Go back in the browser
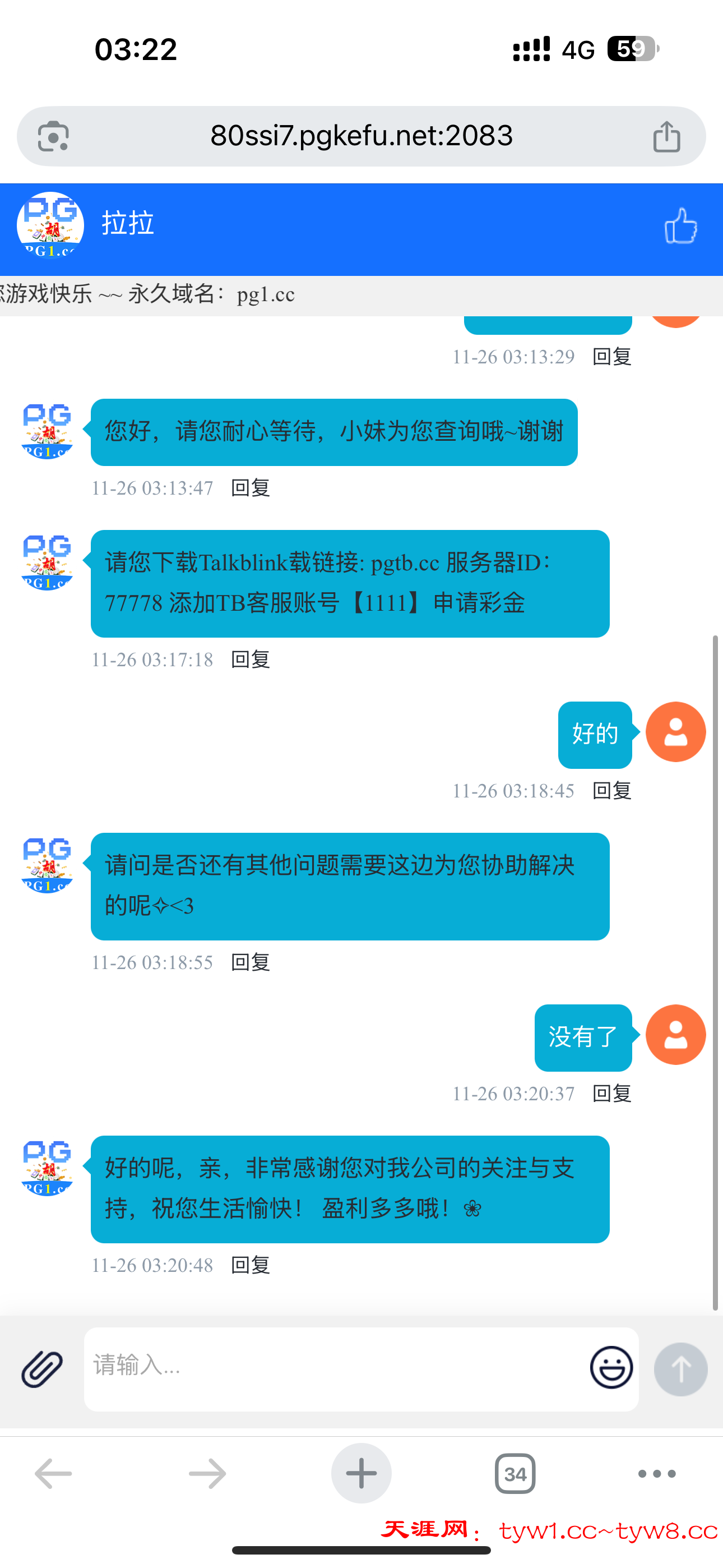Image resolution: width=723 pixels, height=1568 pixels. pyautogui.click(x=54, y=1474)
